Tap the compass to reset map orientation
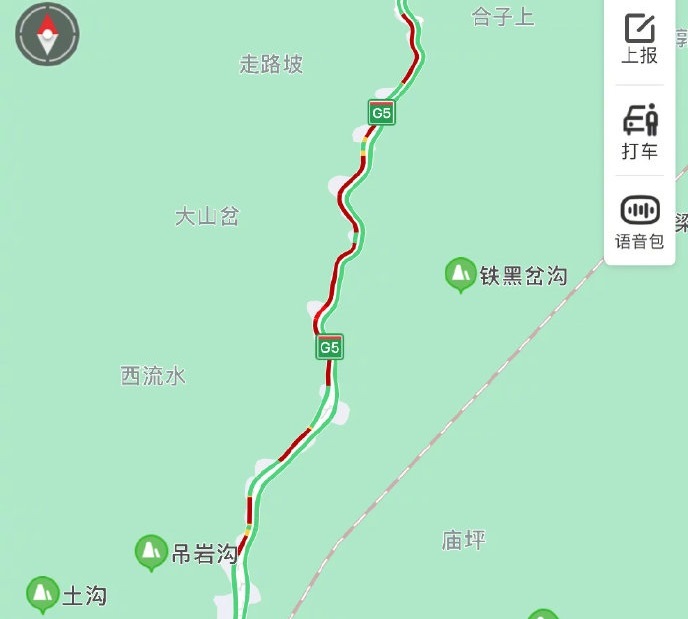688x619 pixels. [x=47, y=35]
